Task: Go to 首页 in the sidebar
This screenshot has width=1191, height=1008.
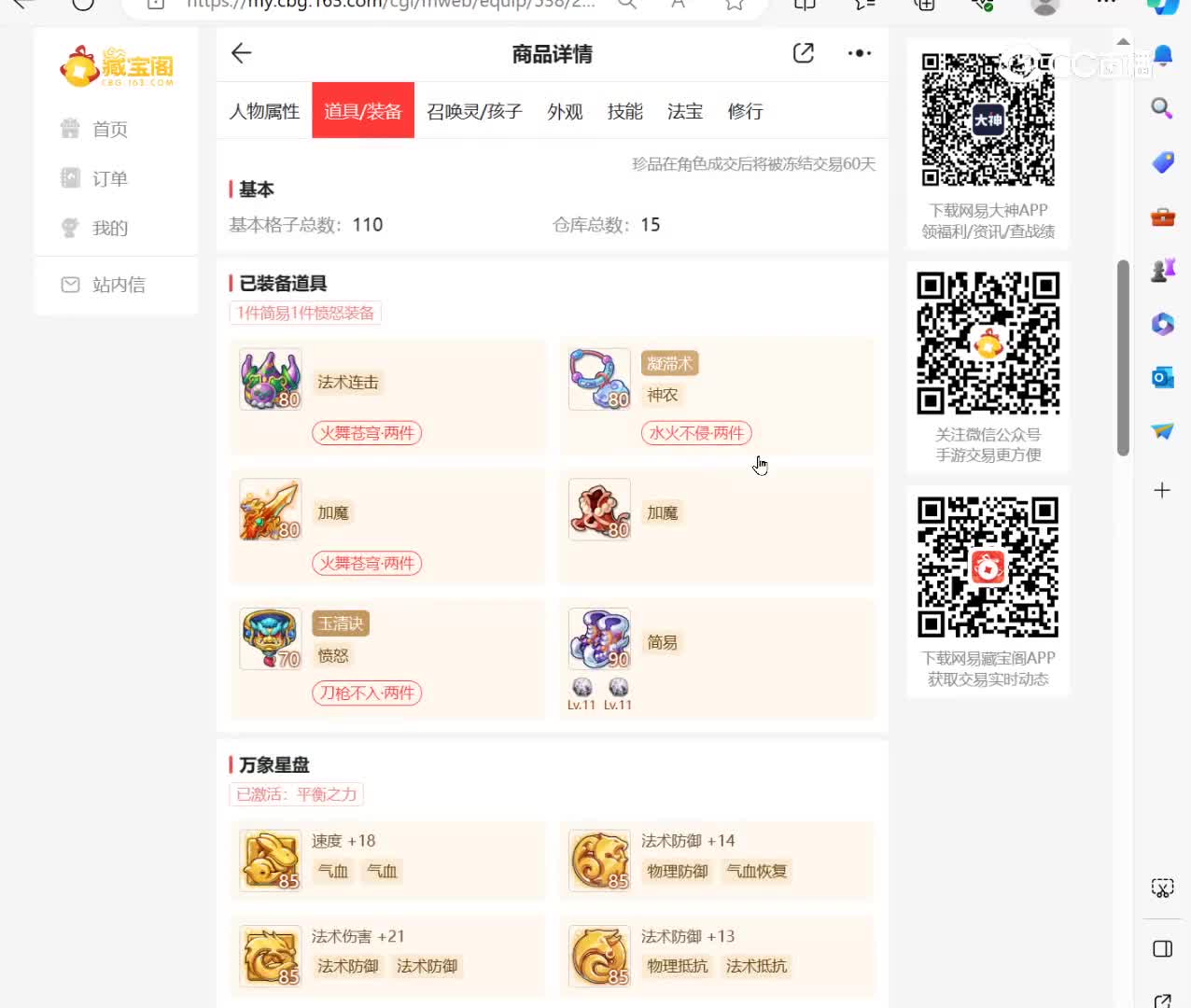Action: click(x=109, y=129)
